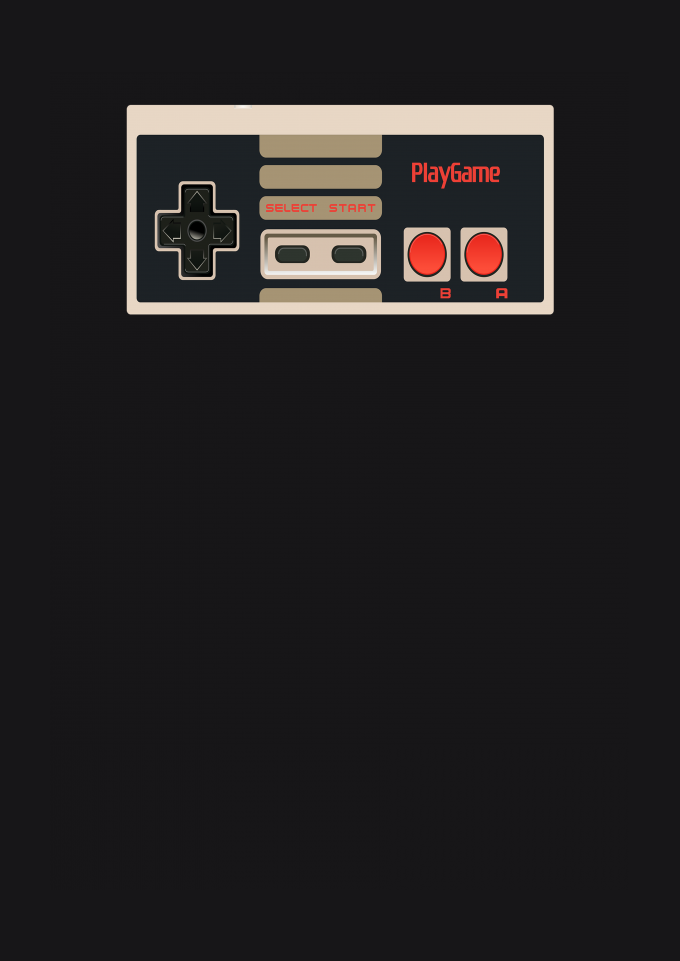
Task: Tap the D-pad up arrow
Action: (x=197, y=199)
